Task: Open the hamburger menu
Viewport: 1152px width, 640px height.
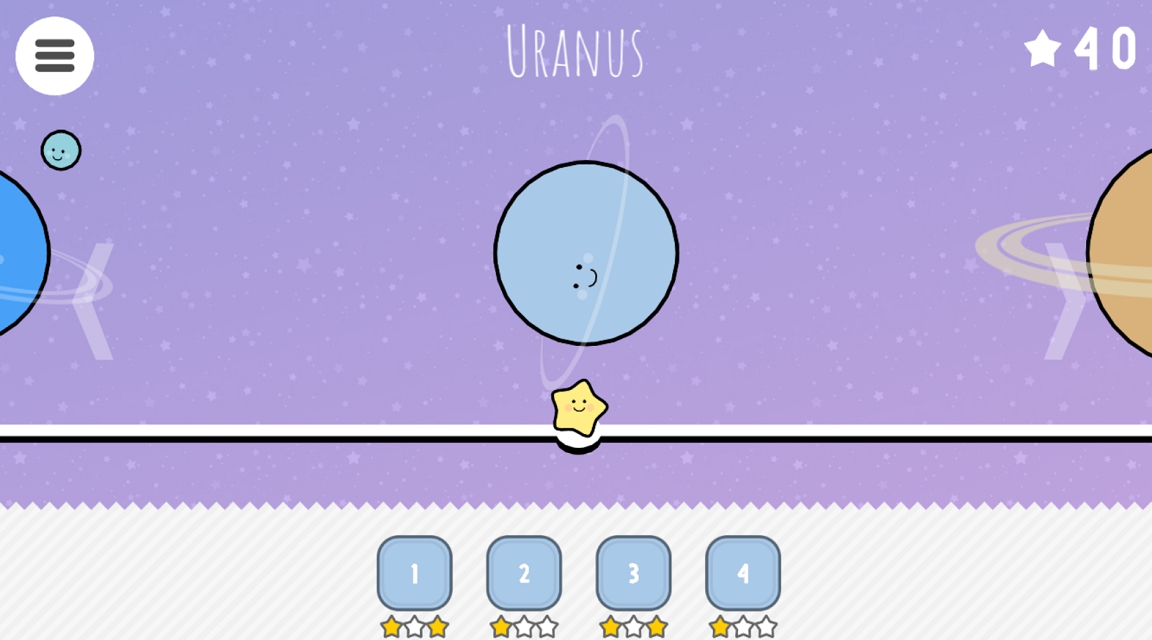Action: 55,56
